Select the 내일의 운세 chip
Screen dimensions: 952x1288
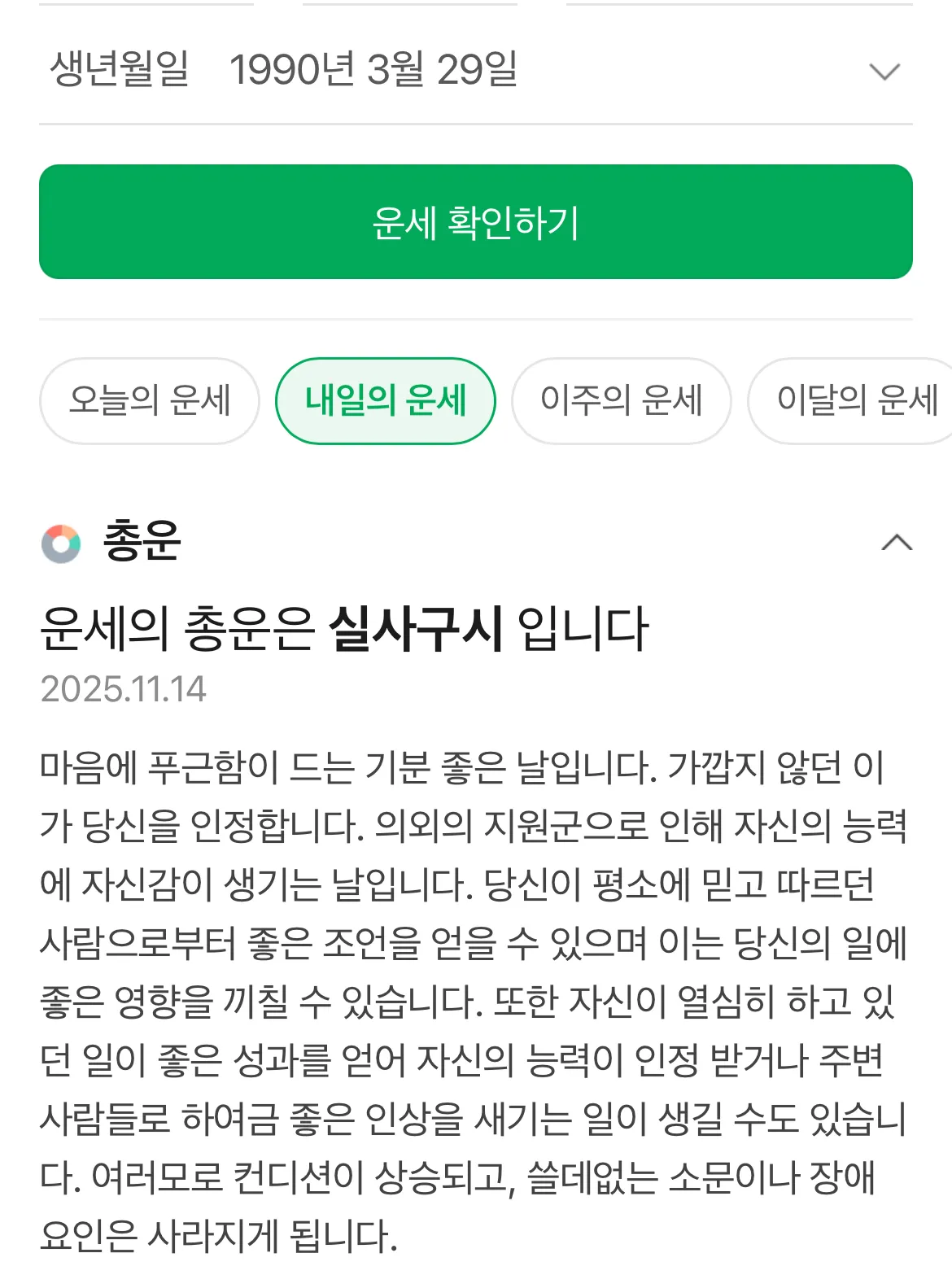tap(386, 401)
